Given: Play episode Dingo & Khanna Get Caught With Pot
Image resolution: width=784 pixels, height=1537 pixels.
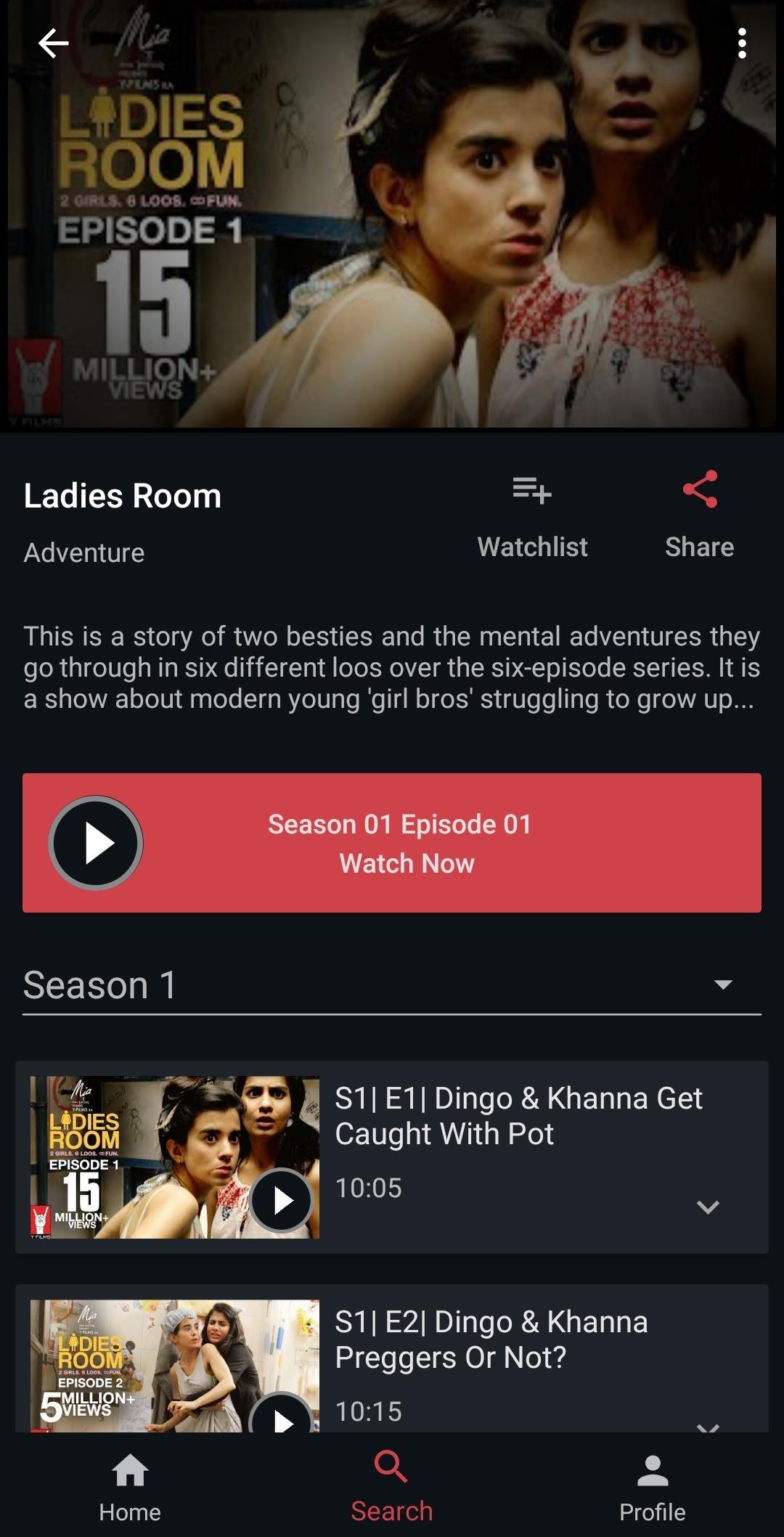Looking at the screenshot, I should point(282,1201).
